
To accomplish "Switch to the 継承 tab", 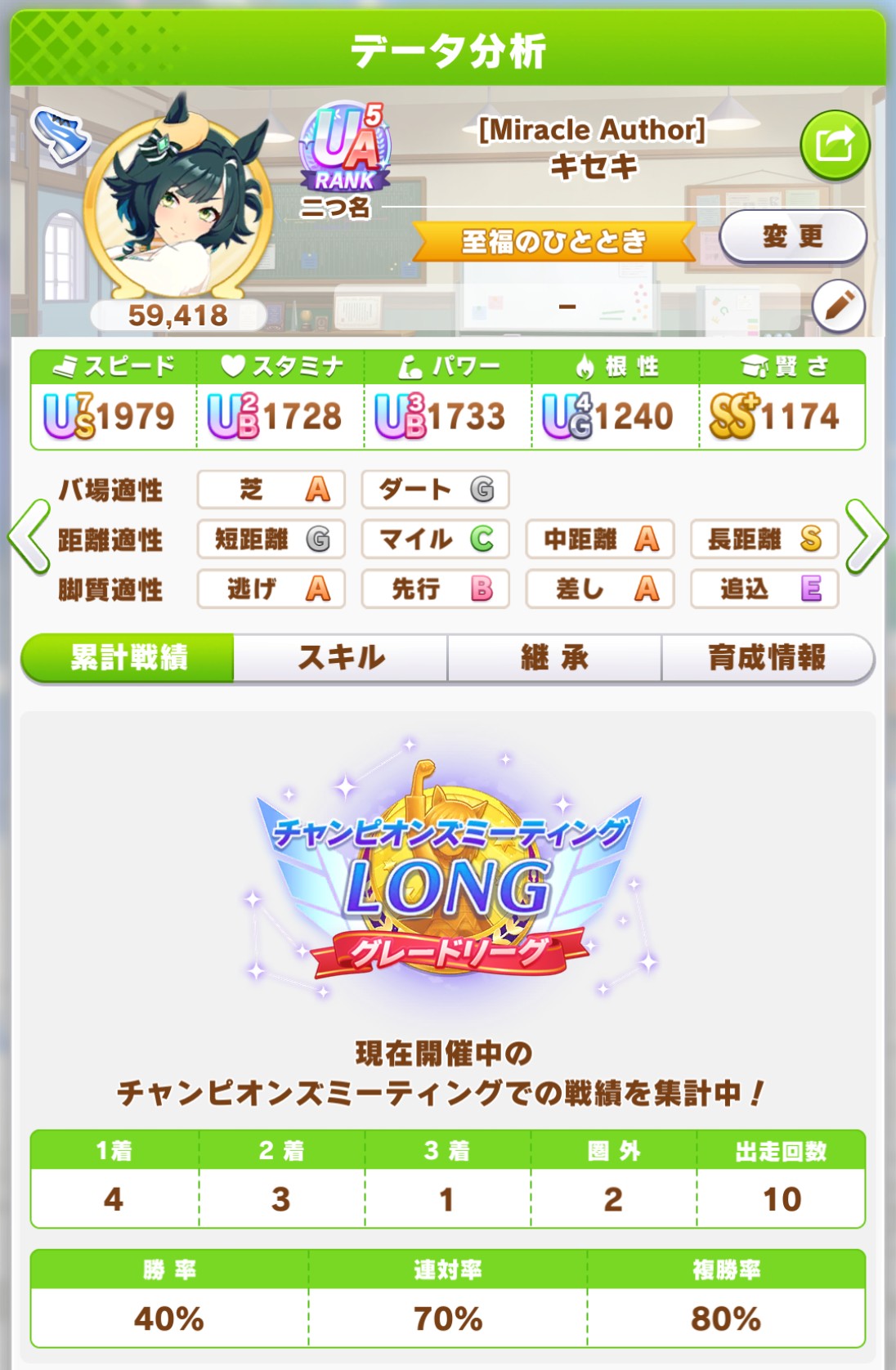I will [554, 657].
